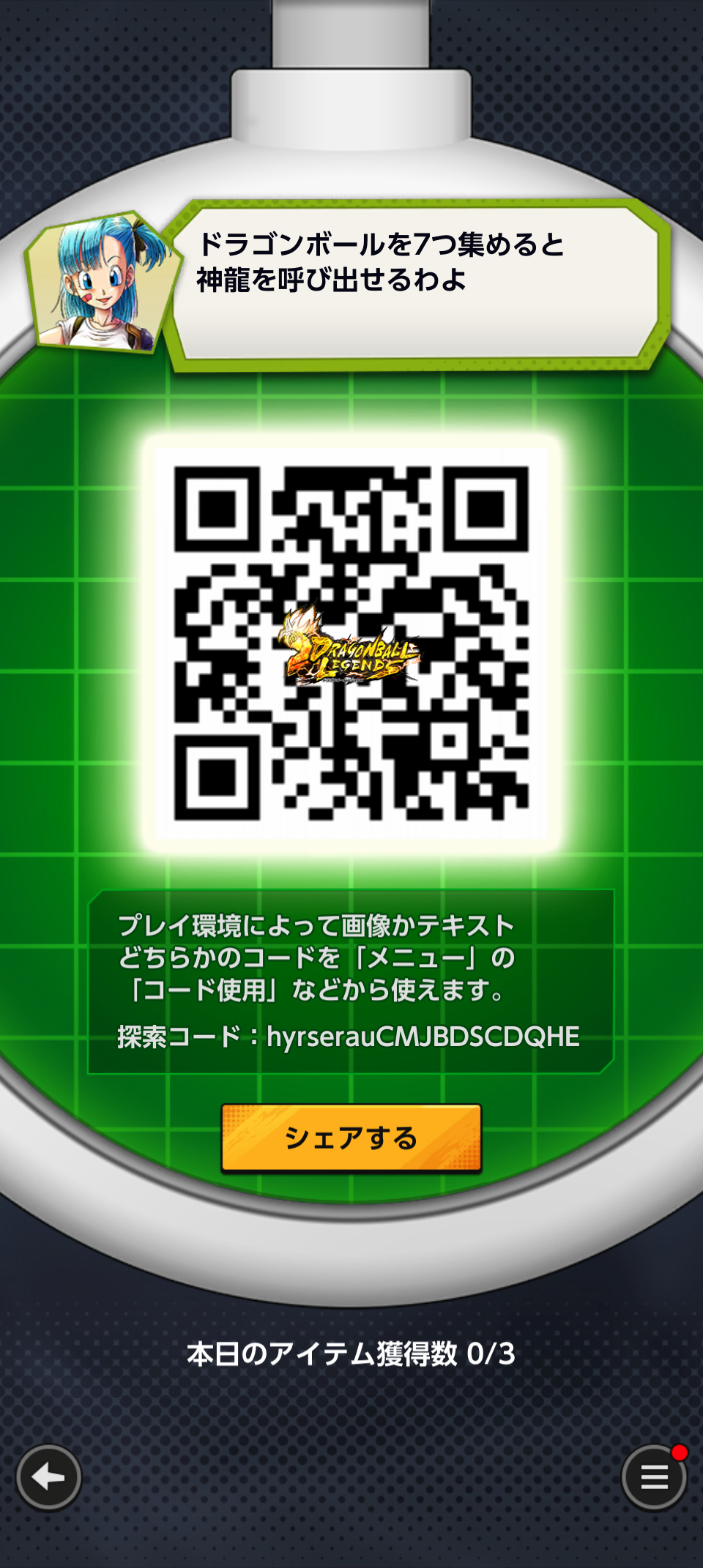Open the hamburger menu button

point(654,1477)
